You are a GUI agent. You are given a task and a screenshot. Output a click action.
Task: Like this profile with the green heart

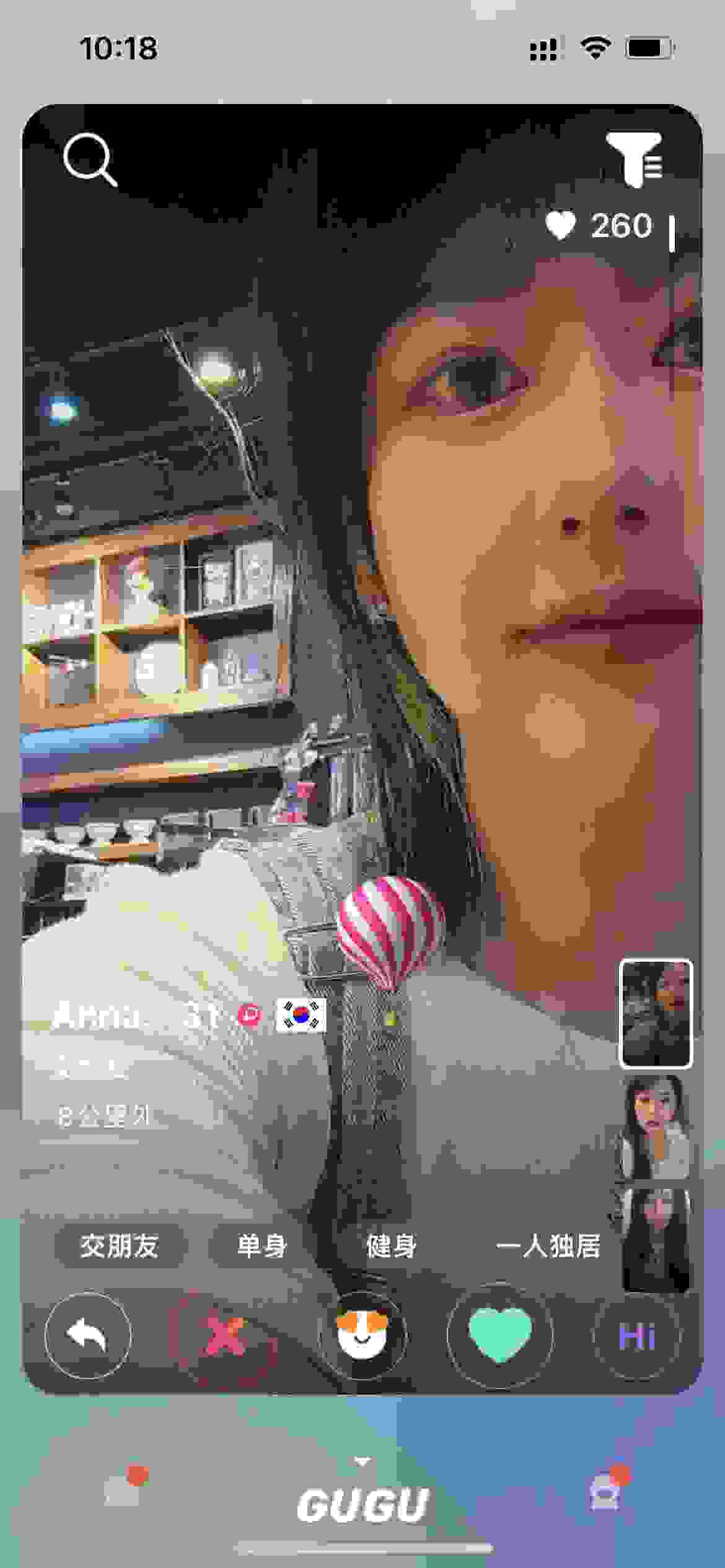pyautogui.click(x=499, y=1335)
